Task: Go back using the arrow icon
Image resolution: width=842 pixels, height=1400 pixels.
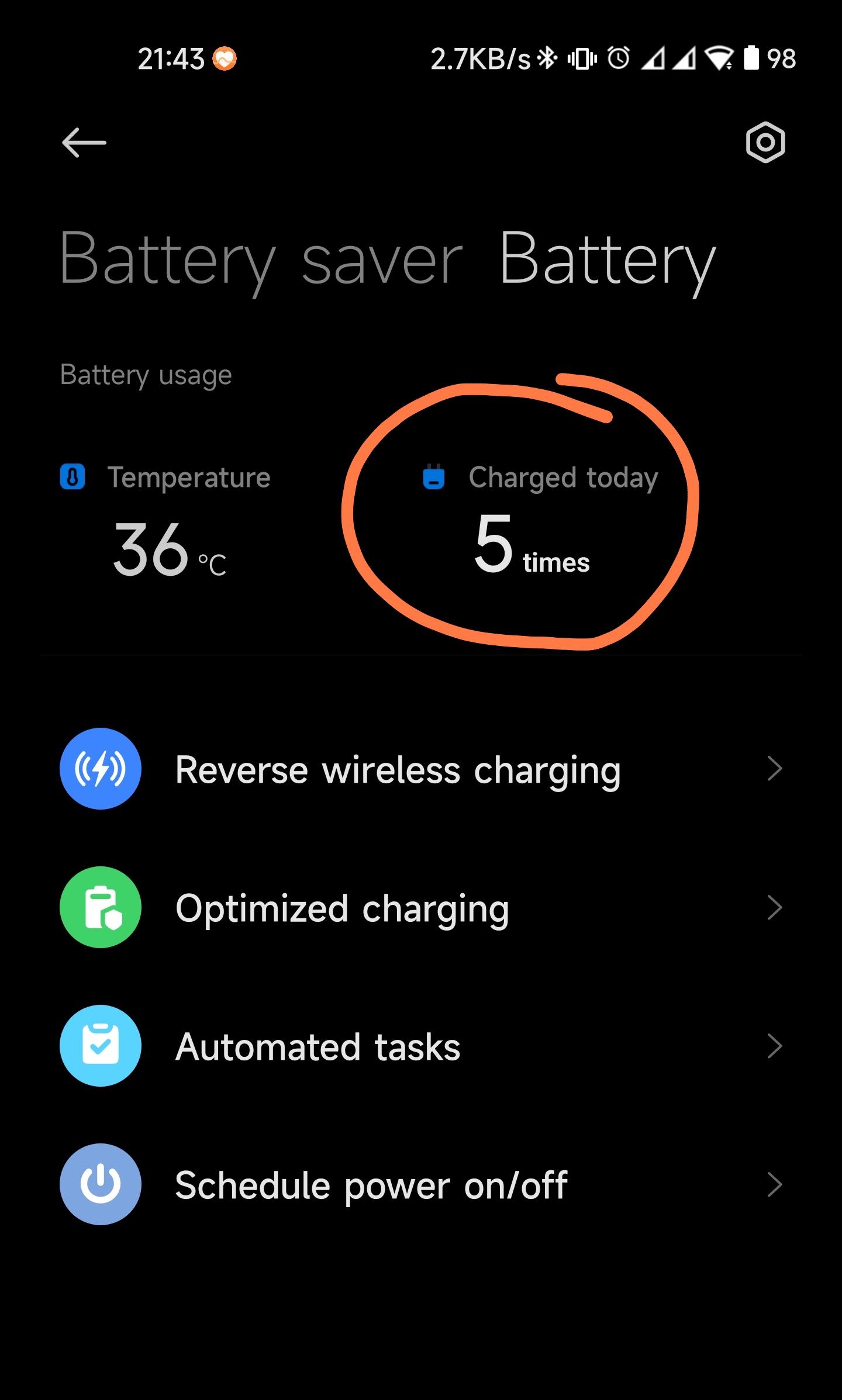Action: (84, 142)
